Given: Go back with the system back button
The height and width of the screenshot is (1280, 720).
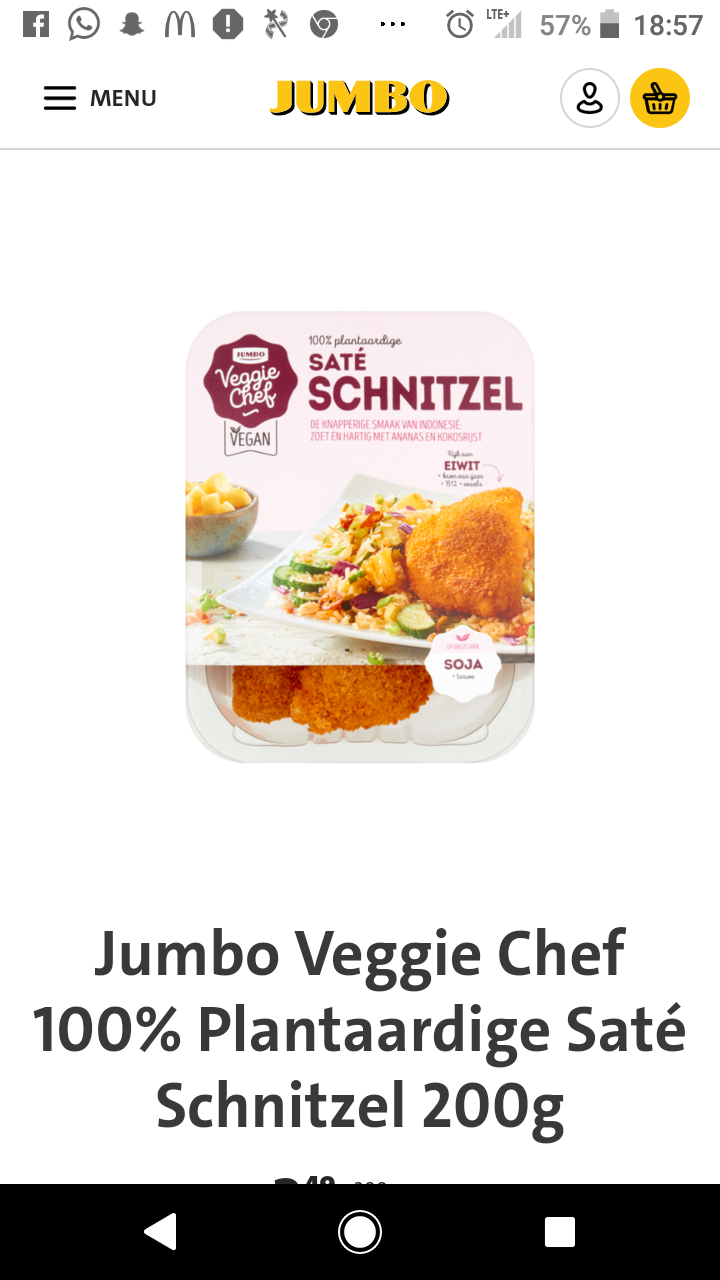Looking at the screenshot, I should [160, 1232].
